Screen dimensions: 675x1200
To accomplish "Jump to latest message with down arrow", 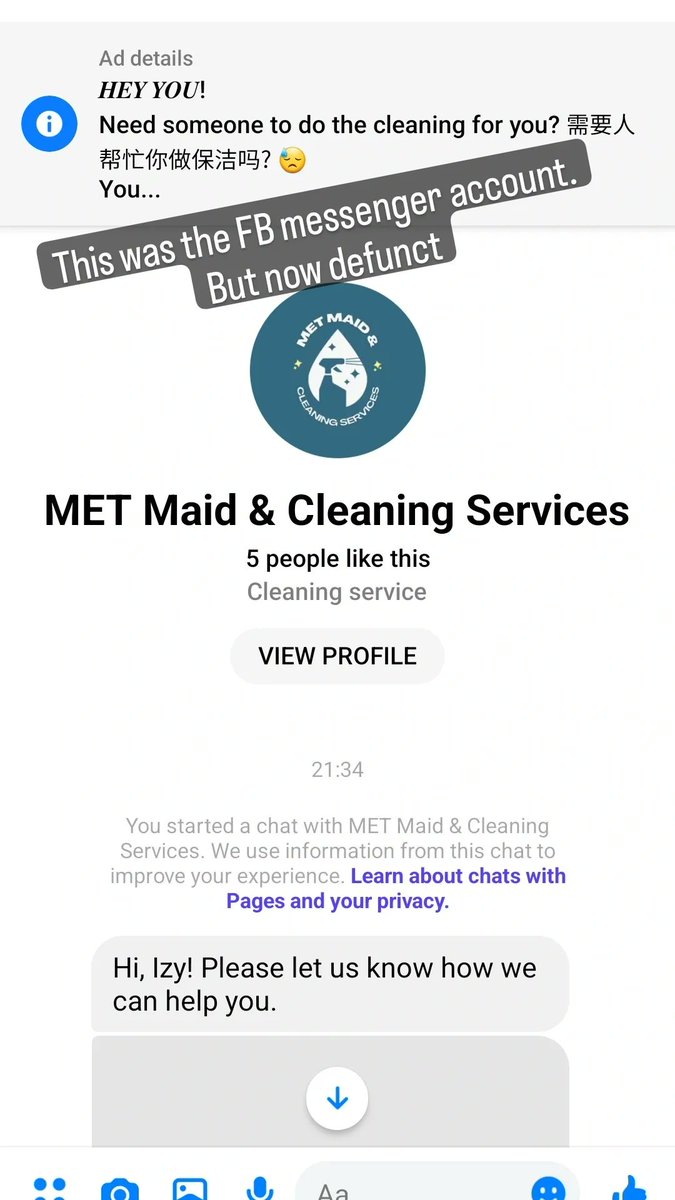I will 337,1098.
